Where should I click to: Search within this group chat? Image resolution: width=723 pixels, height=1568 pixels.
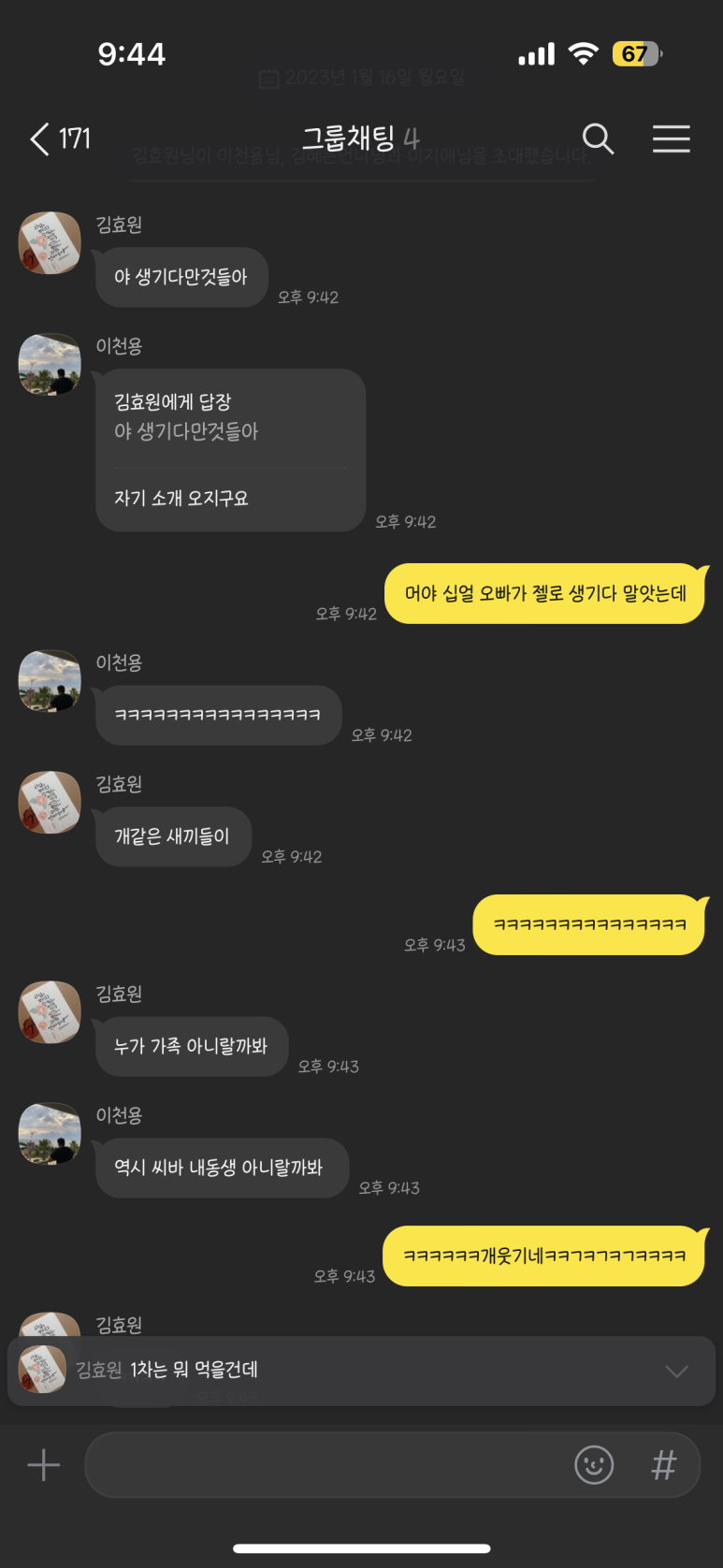point(598,139)
